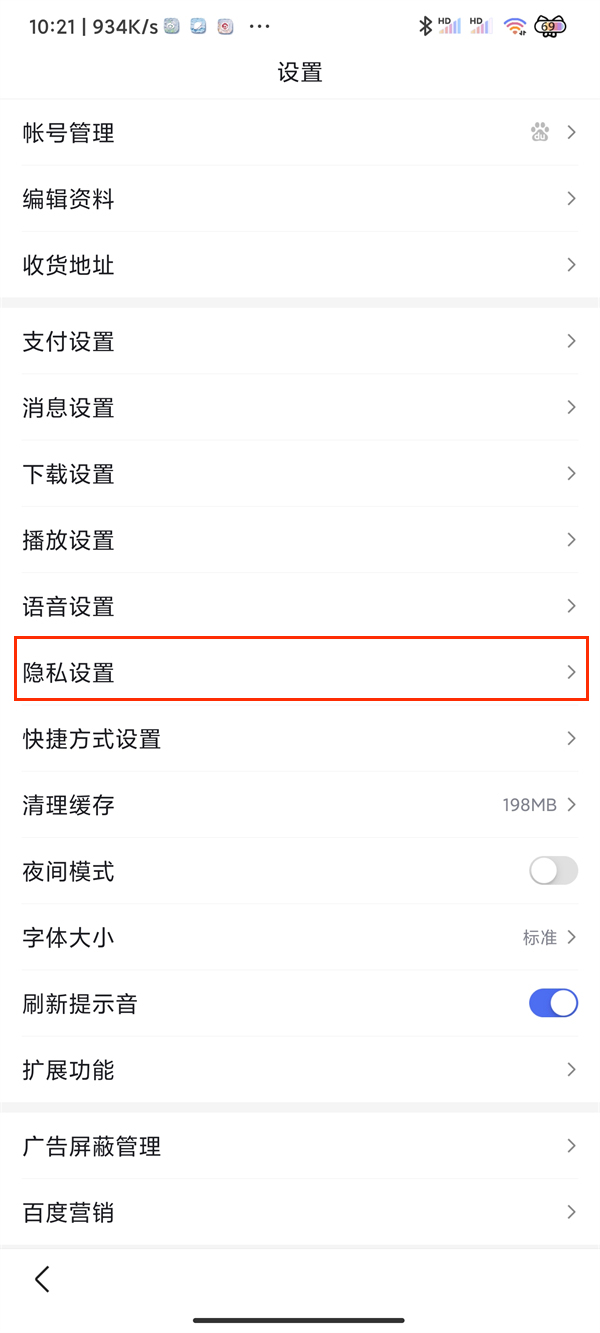The image size is (600, 1333).
Task: Go back using the bottom arrow
Action: (x=42, y=1279)
